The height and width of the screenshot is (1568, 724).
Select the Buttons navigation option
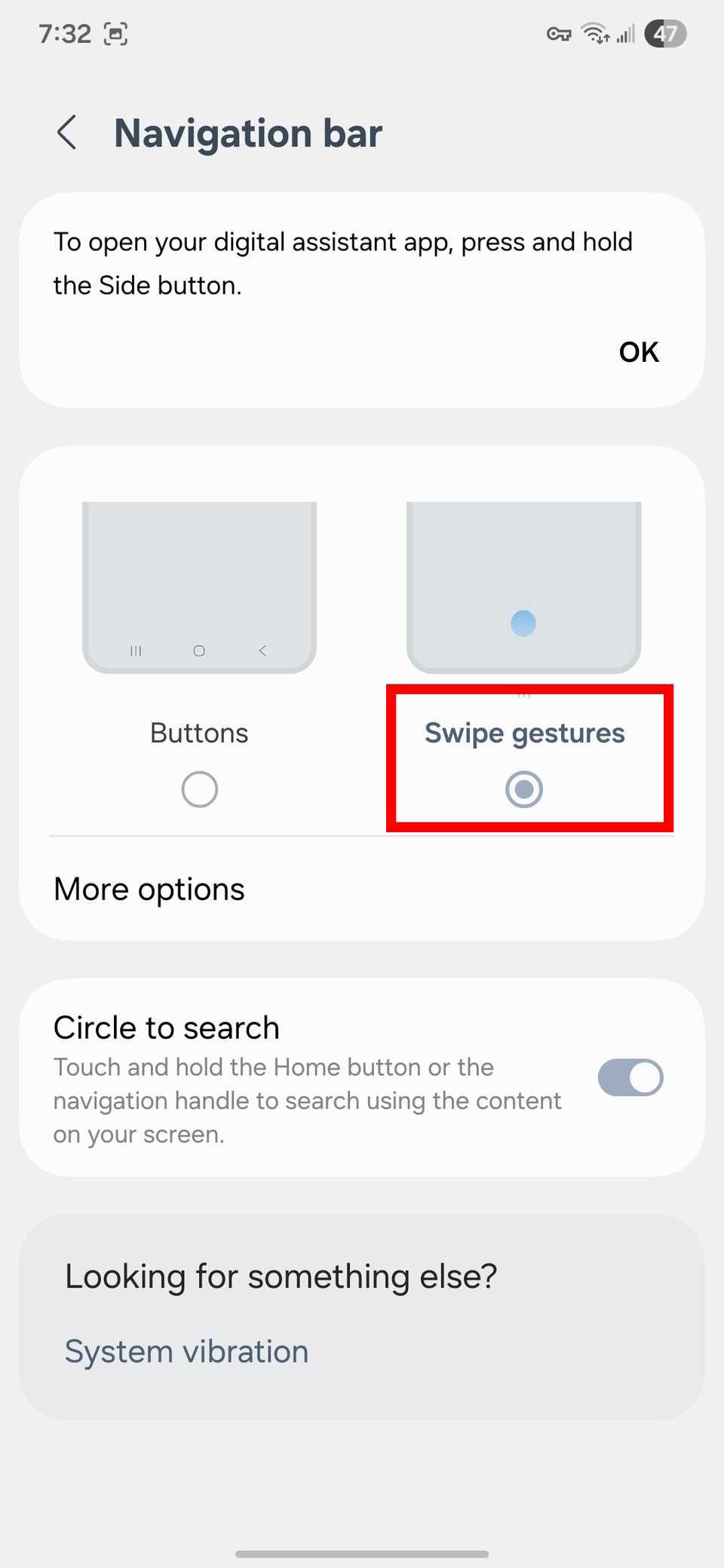199,789
